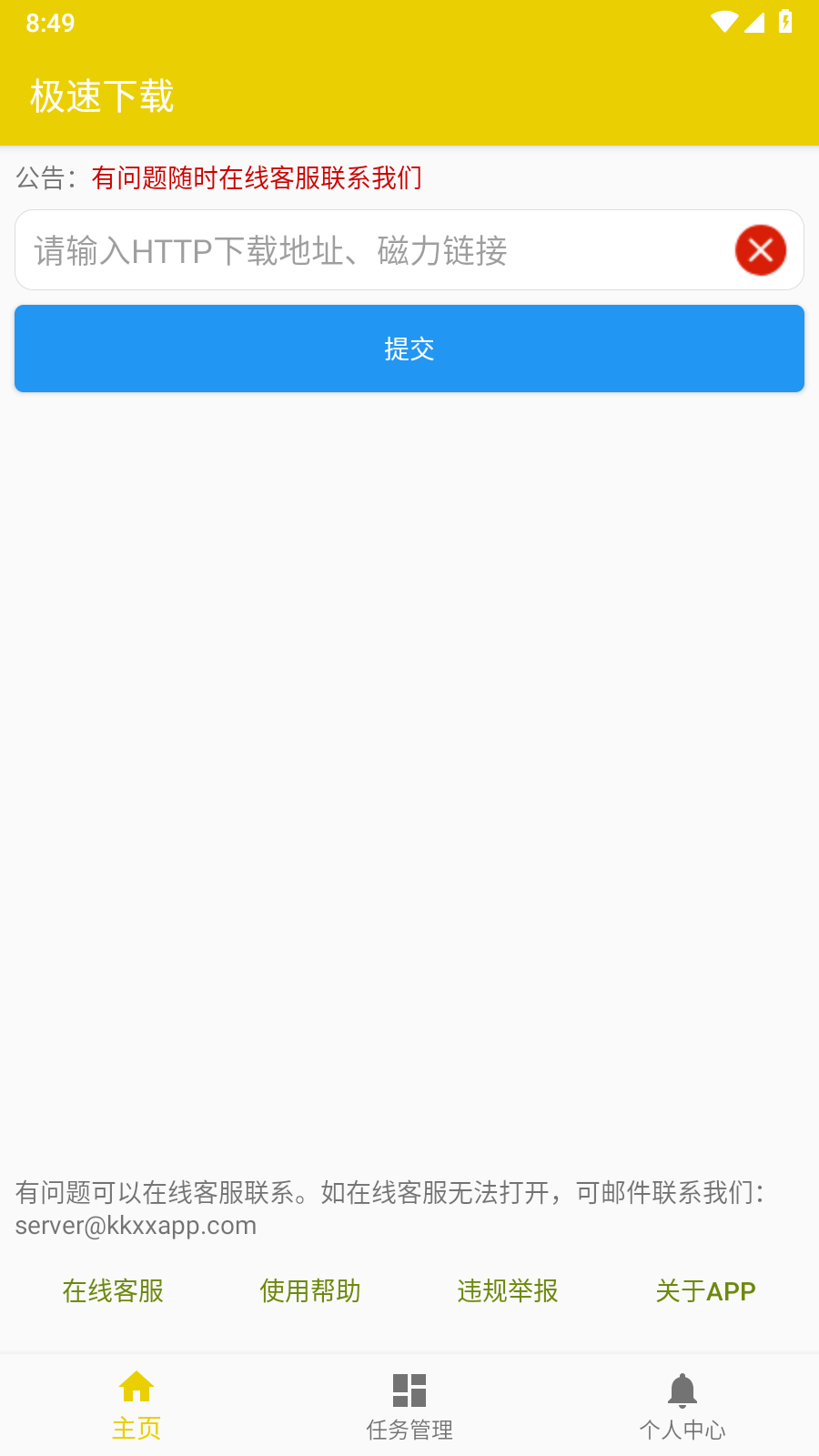Open 违规举报 to report a violation

point(508,1290)
